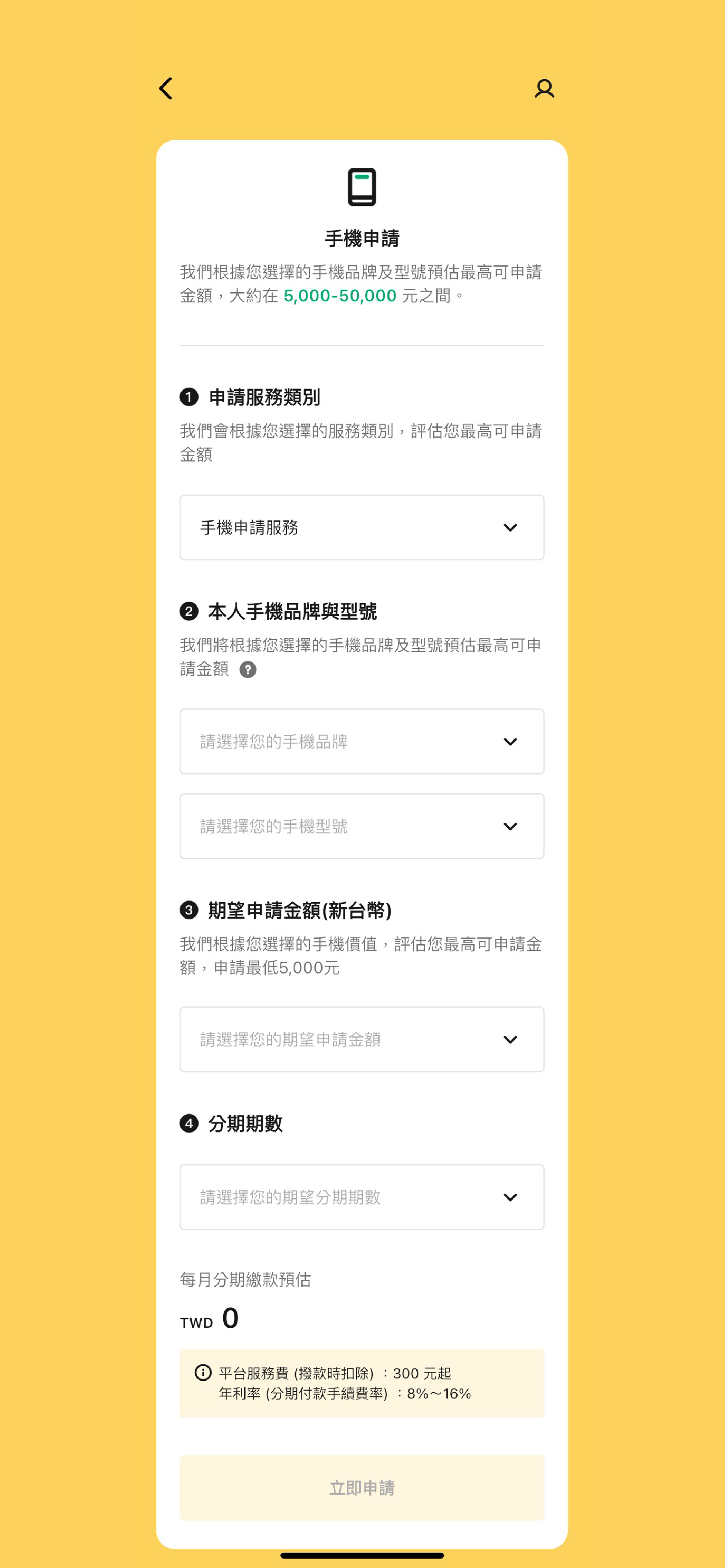The image size is (725, 1568).
Task: Tap the 立即申請 apply button
Action: [x=362, y=1488]
